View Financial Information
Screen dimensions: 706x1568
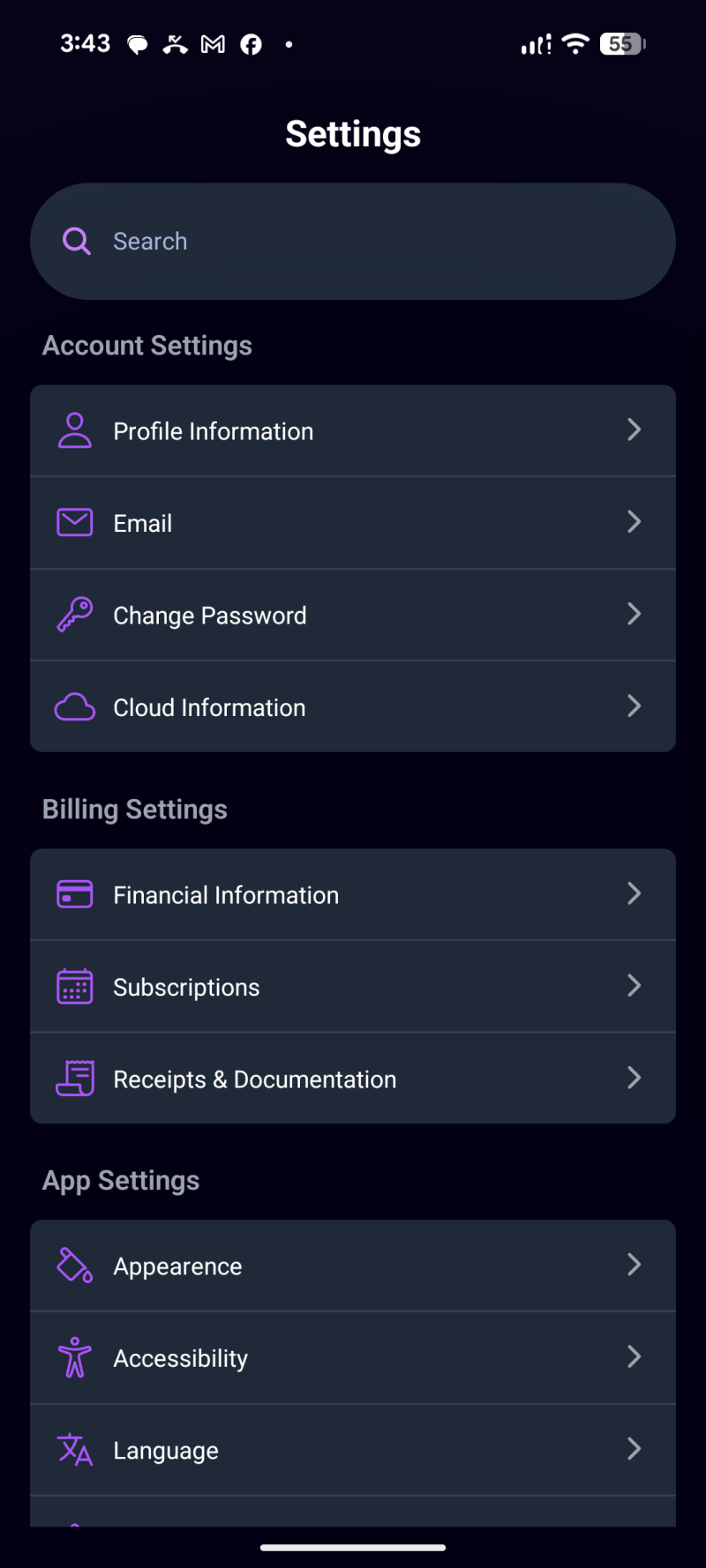pyautogui.click(x=353, y=895)
